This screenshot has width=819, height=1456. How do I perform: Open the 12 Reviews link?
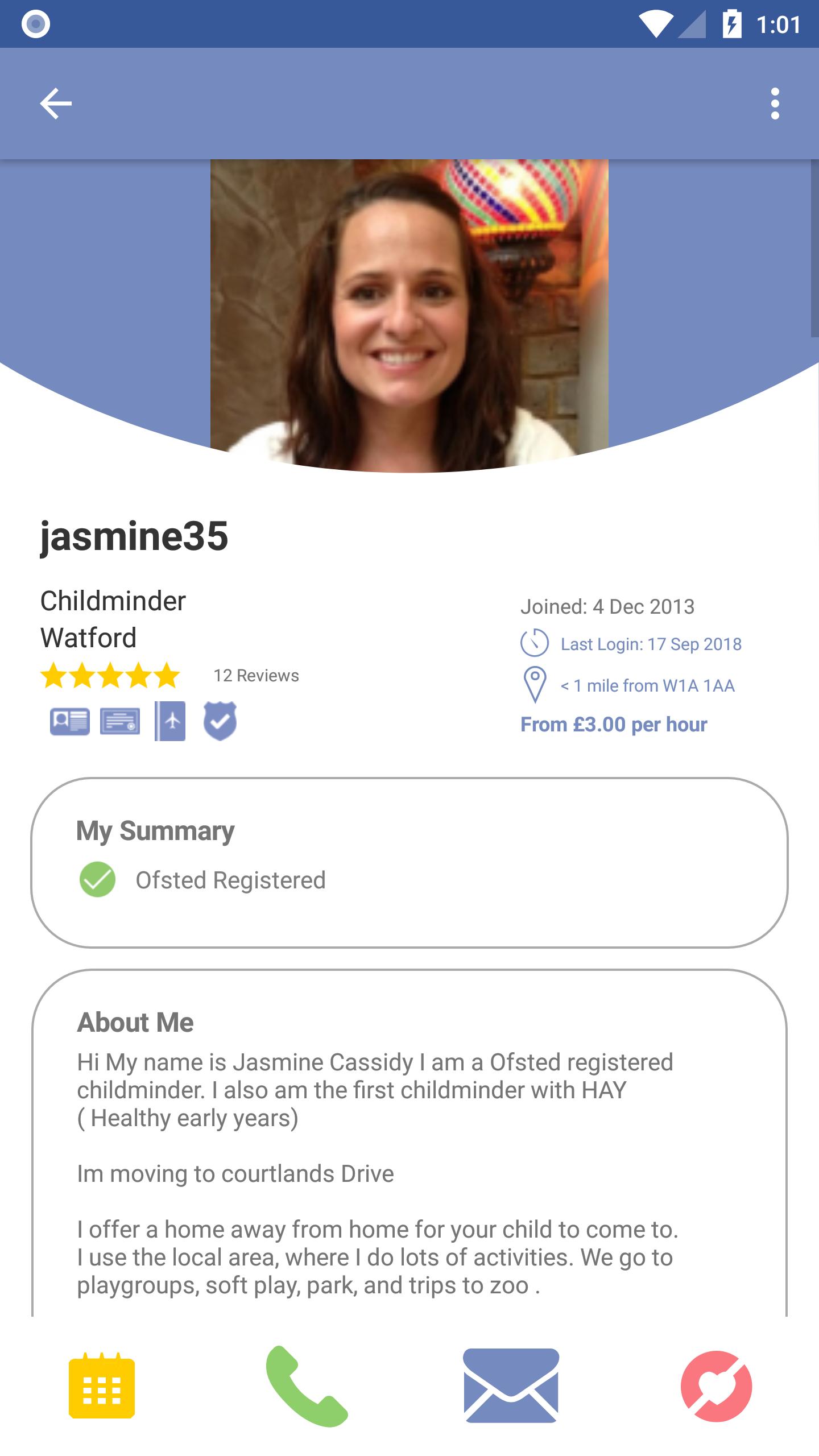click(x=256, y=676)
